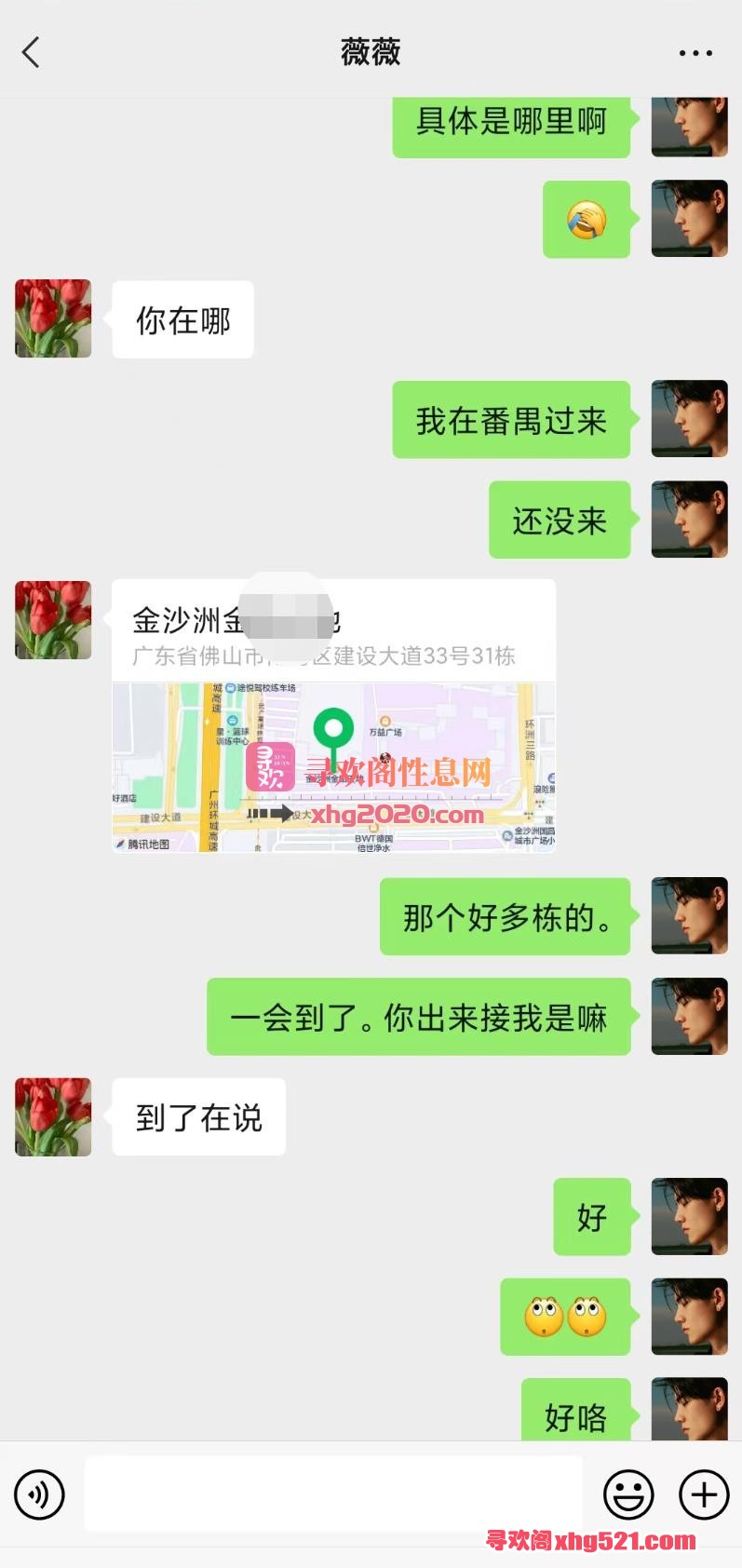Go back from the 薇薇 chat
The width and height of the screenshot is (742, 1568).
pyautogui.click(x=31, y=52)
